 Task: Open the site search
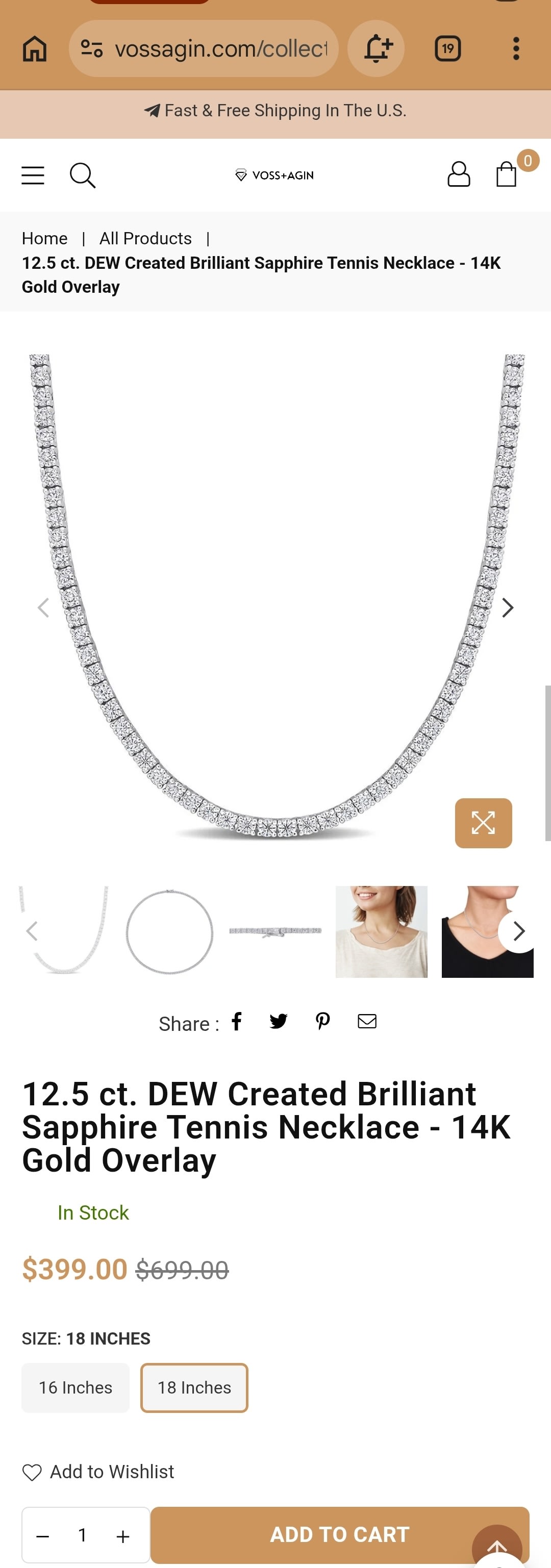tap(82, 175)
